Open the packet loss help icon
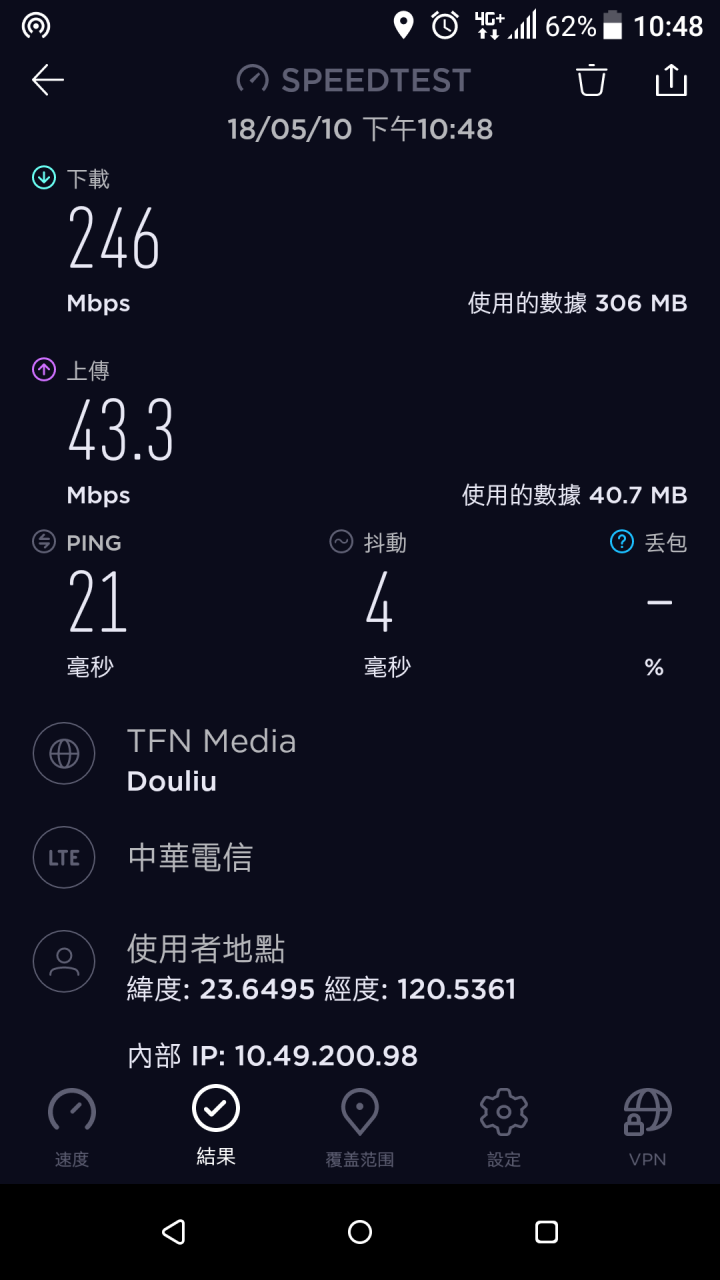Screen dimensions: 720x1280 pyautogui.click(x=622, y=542)
